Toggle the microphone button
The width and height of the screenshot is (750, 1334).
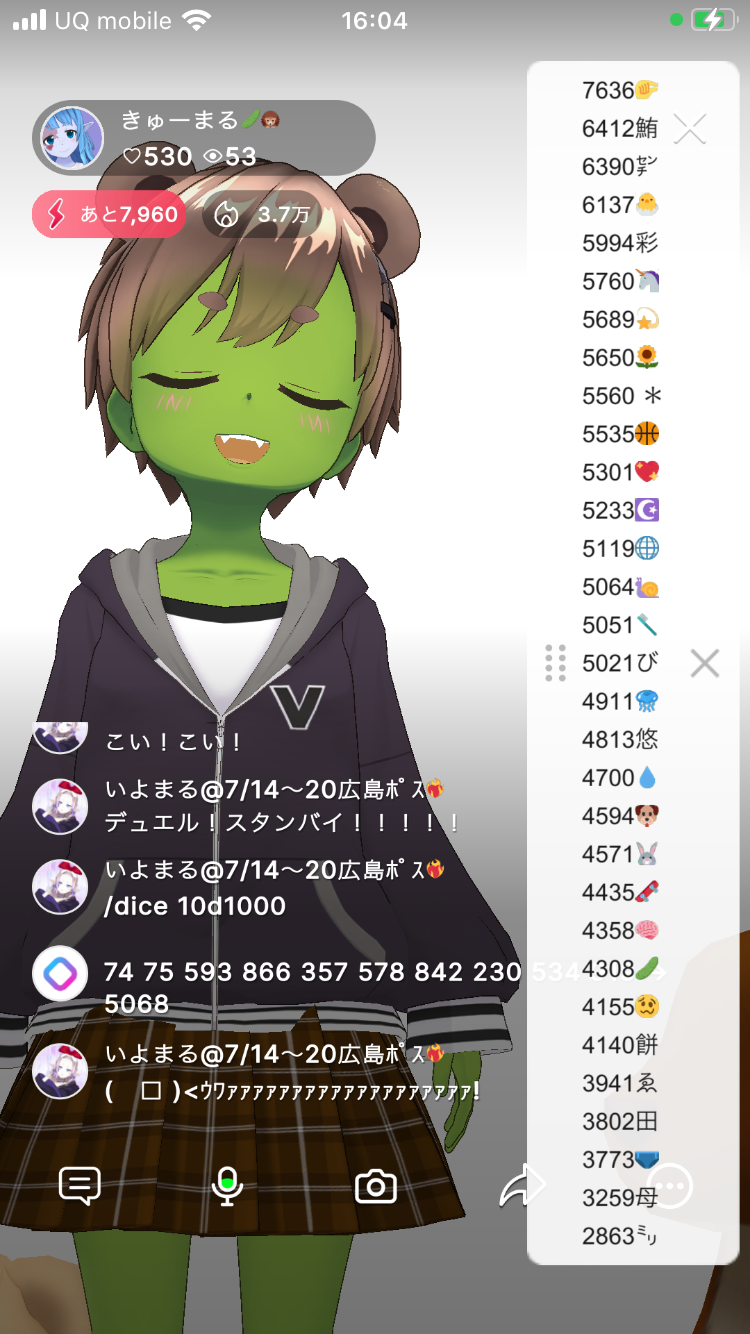pos(228,1186)
